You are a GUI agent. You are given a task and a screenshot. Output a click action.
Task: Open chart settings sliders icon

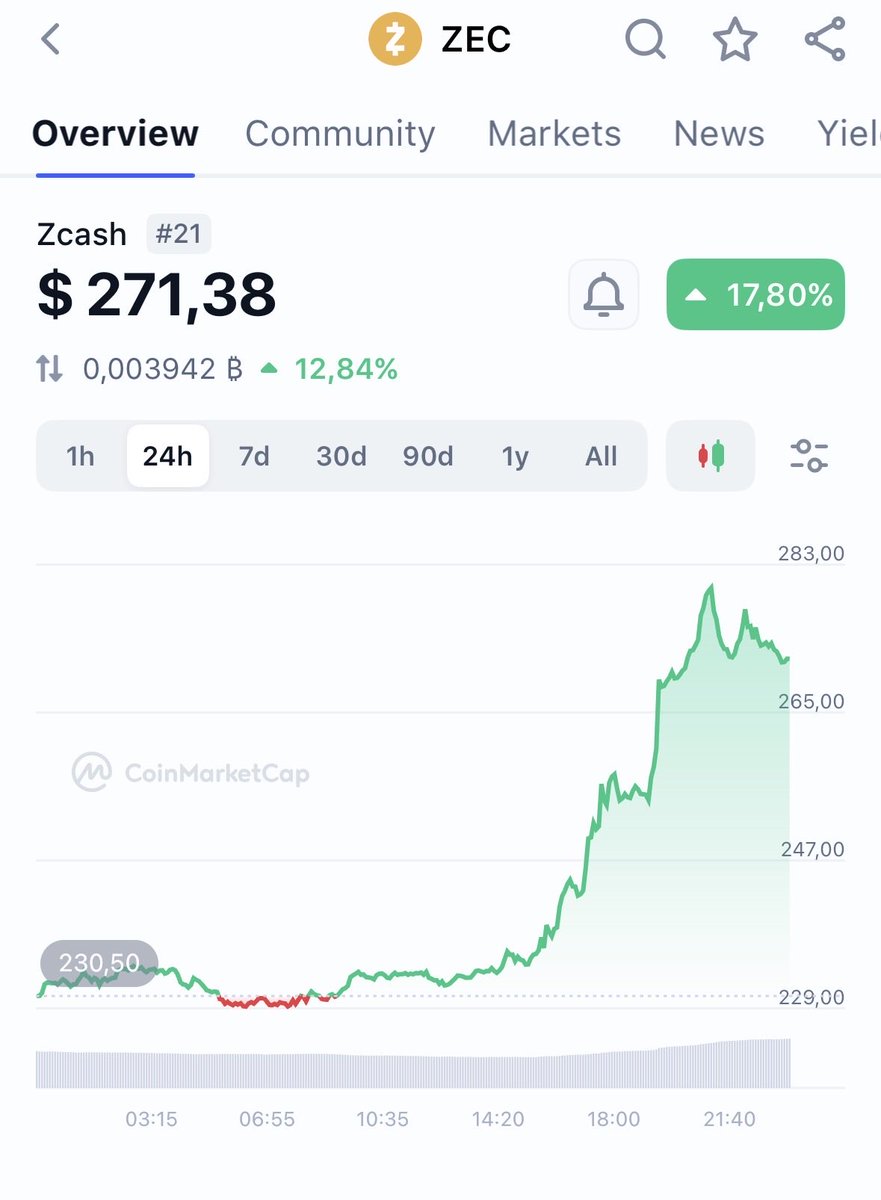pyautogui.click(x=808, y=456)
